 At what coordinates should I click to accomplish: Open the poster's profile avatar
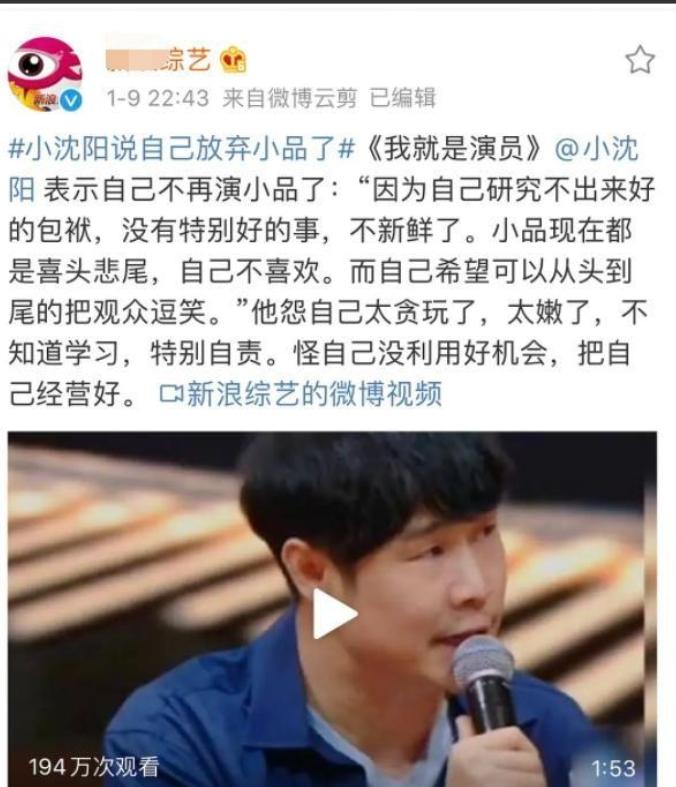45,74
